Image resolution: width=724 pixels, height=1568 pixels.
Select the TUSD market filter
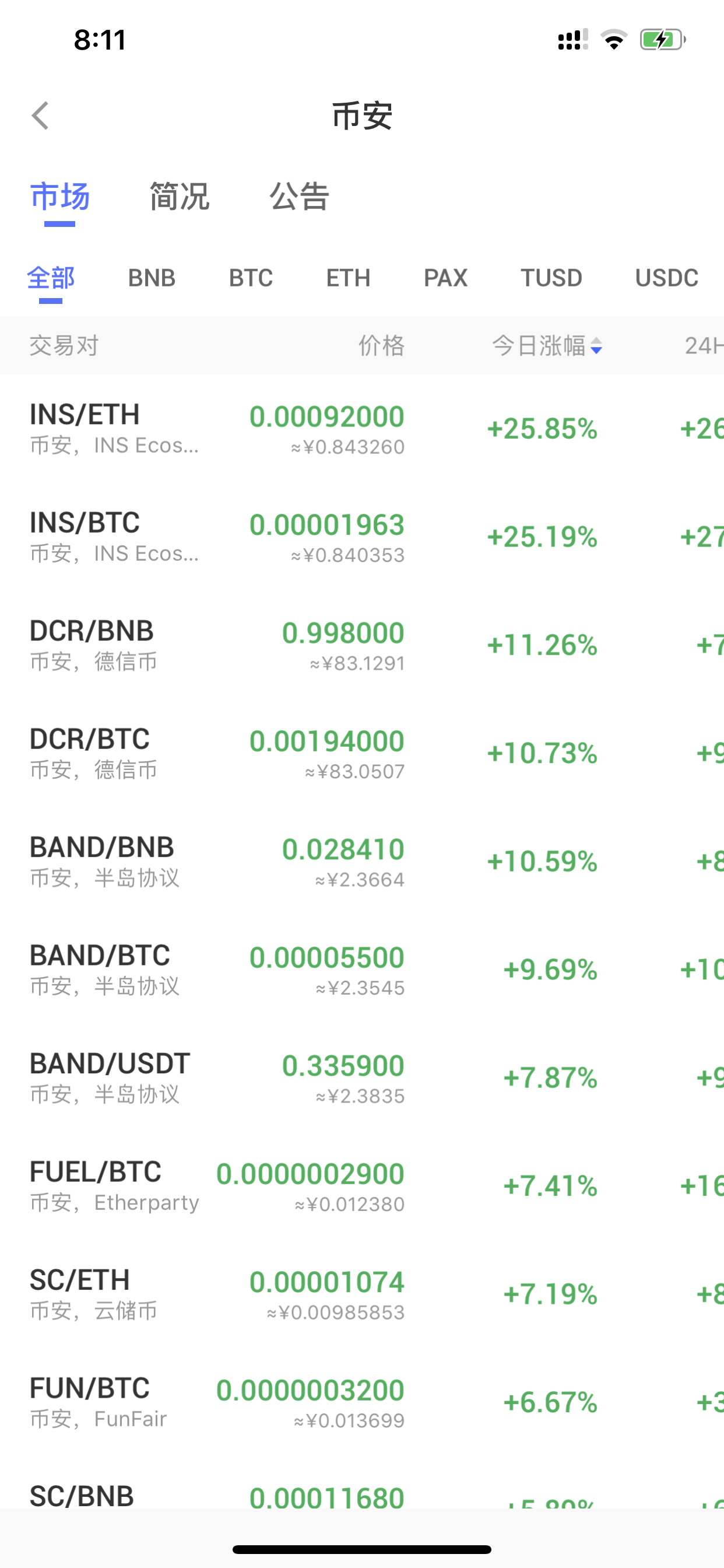[551, 278]
